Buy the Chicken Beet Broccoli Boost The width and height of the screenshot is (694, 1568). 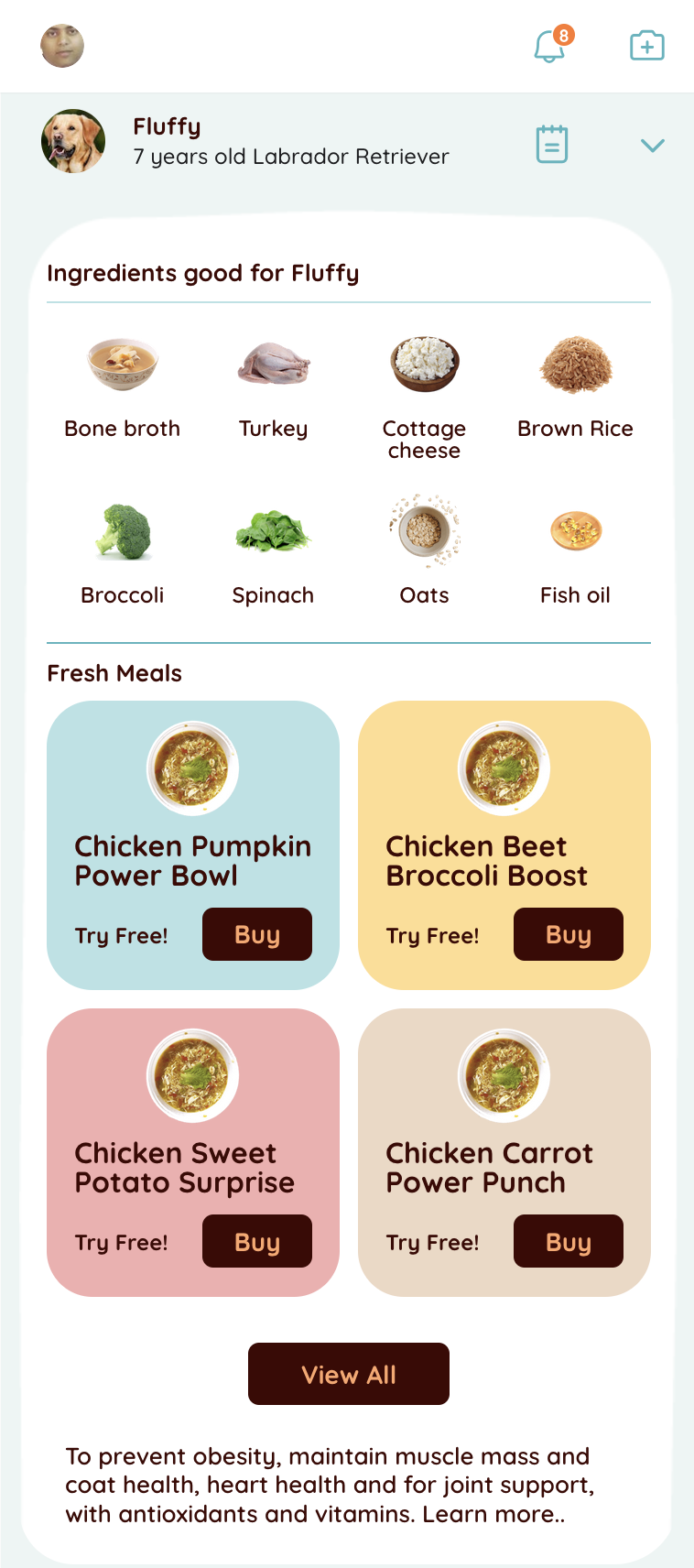coord(569,934)
